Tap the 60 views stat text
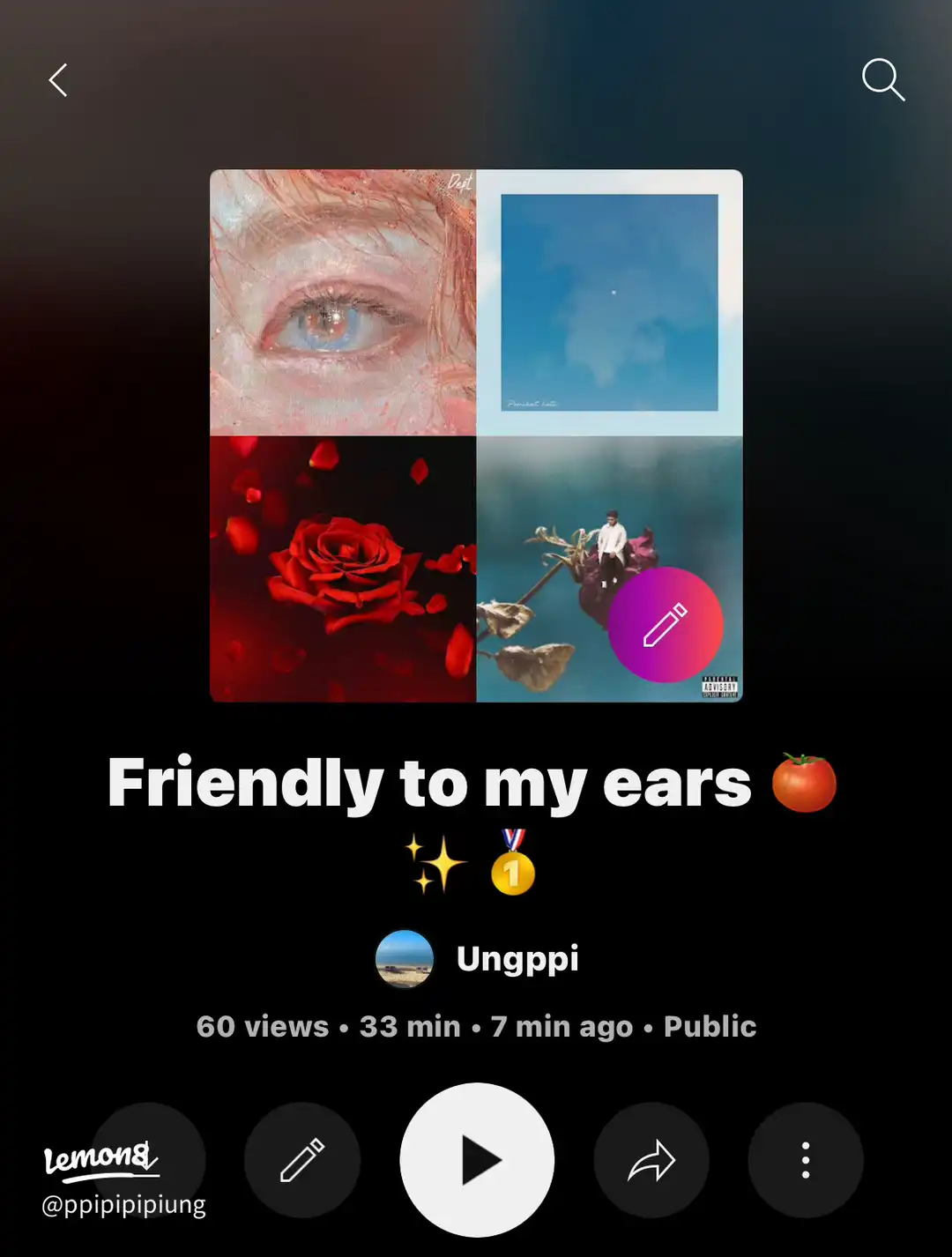This screenshot has width=952, height=1257. (x=262, y=1026)
